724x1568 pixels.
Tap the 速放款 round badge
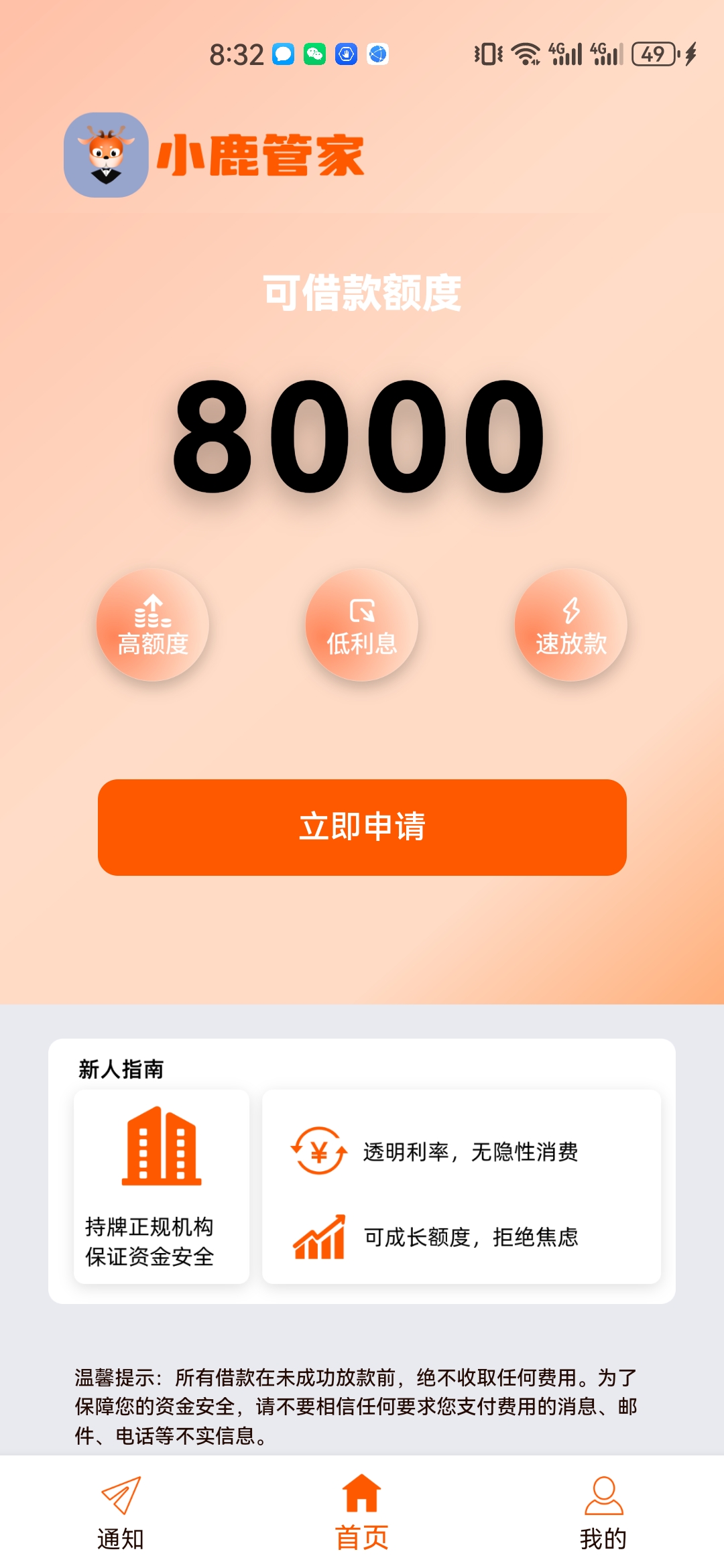click(x=571, y=625)
